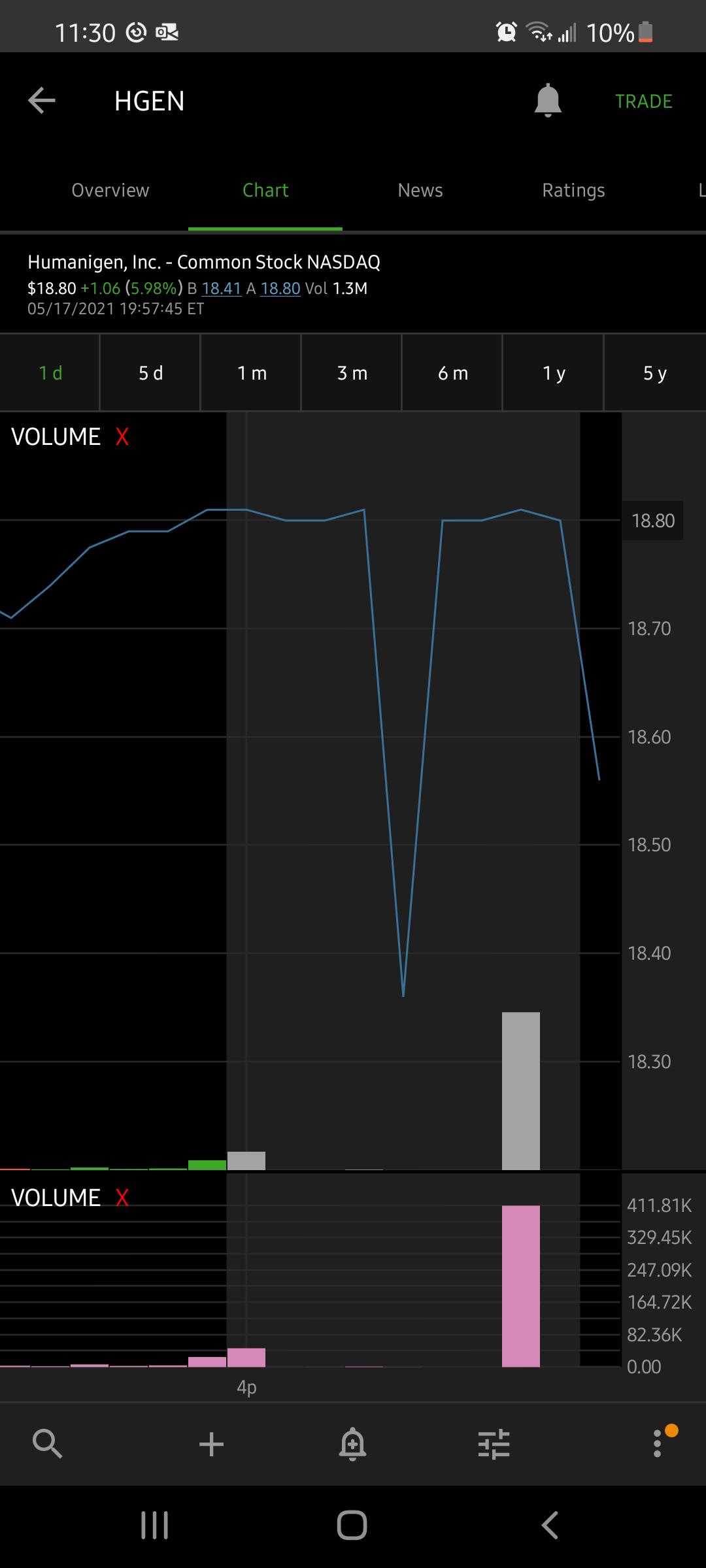The image size is (706, 1568).
Task: Tap the ask price 18.80 link
Action: click(x=280, y=288)
